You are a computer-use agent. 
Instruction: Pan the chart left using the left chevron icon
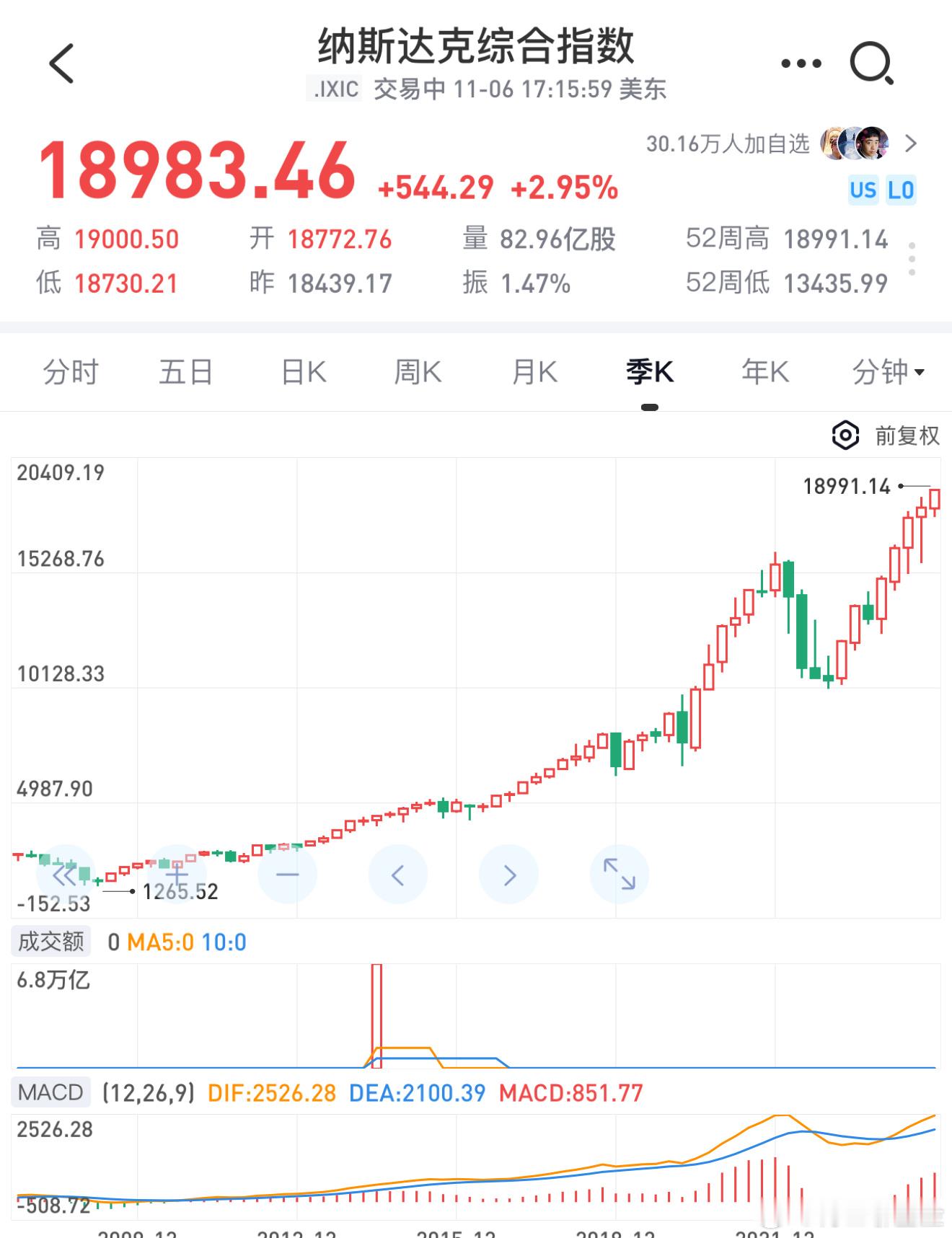[398, 874]
